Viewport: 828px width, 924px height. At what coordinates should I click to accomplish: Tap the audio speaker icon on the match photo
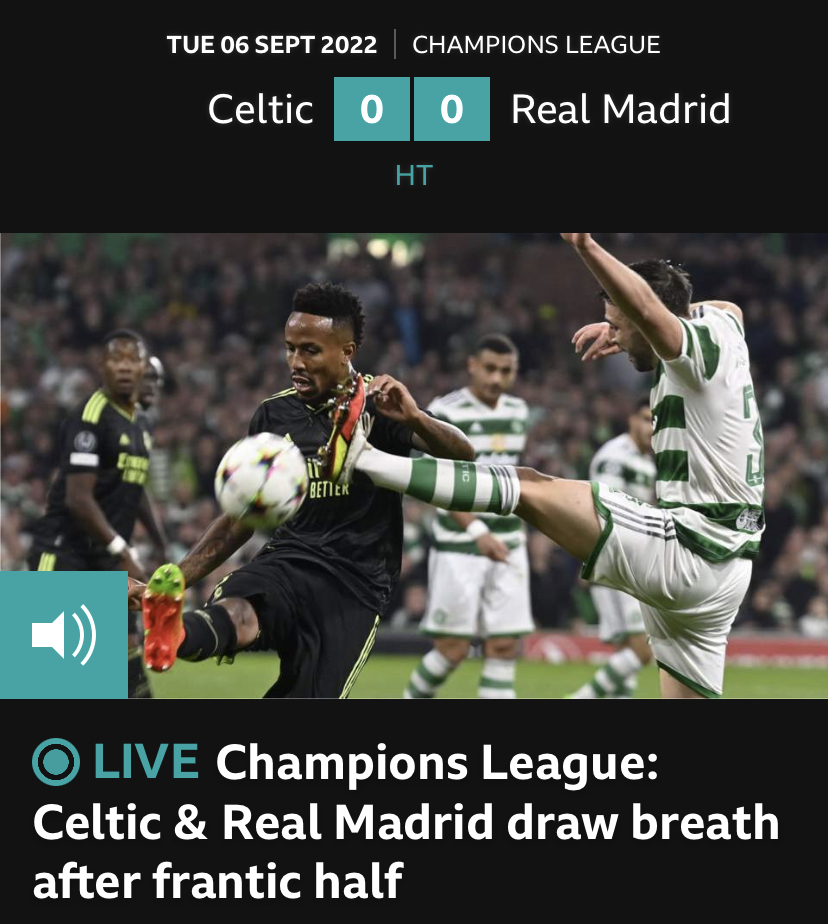point(63,635)
